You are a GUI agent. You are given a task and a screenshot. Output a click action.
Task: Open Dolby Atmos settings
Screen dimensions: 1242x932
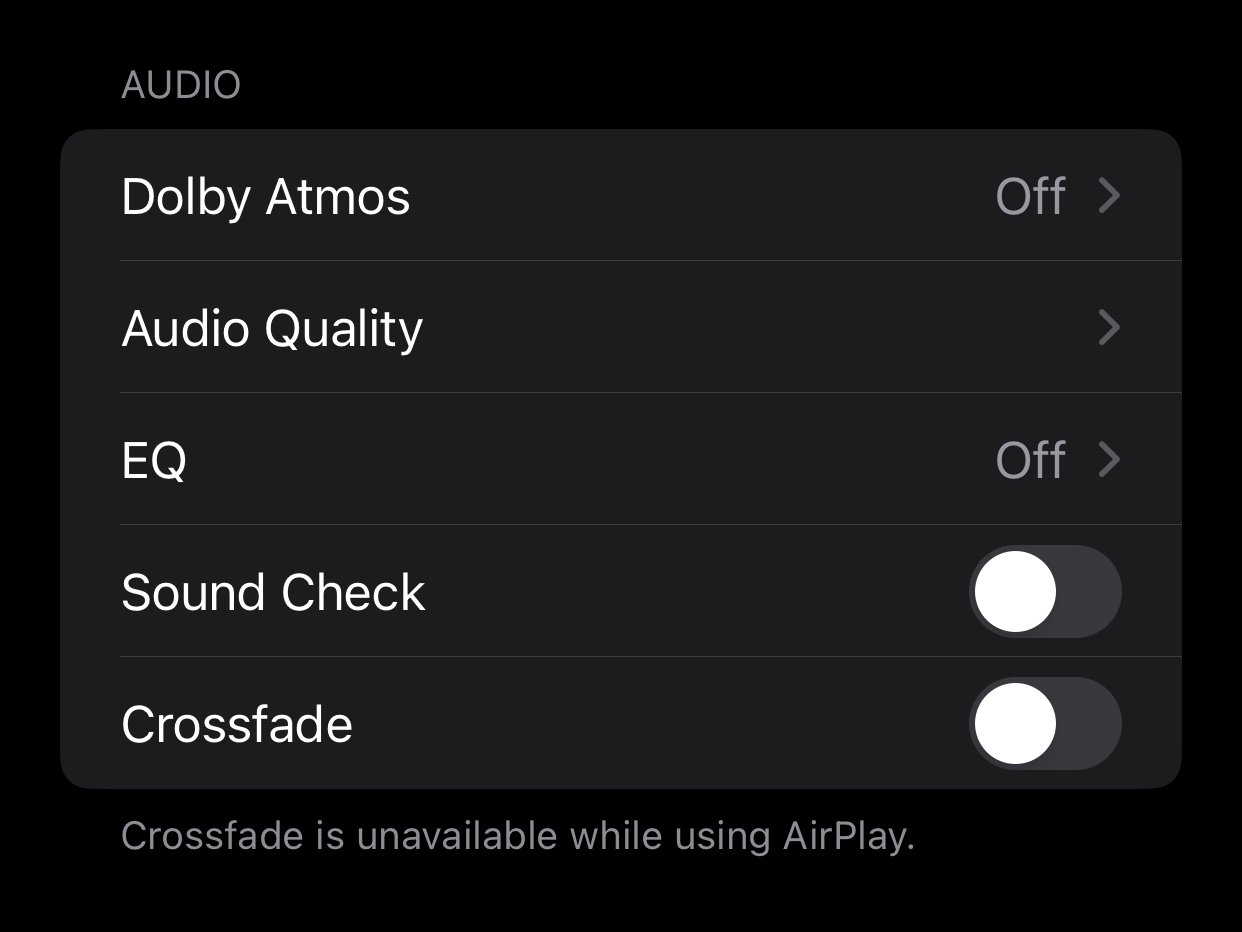620,196
